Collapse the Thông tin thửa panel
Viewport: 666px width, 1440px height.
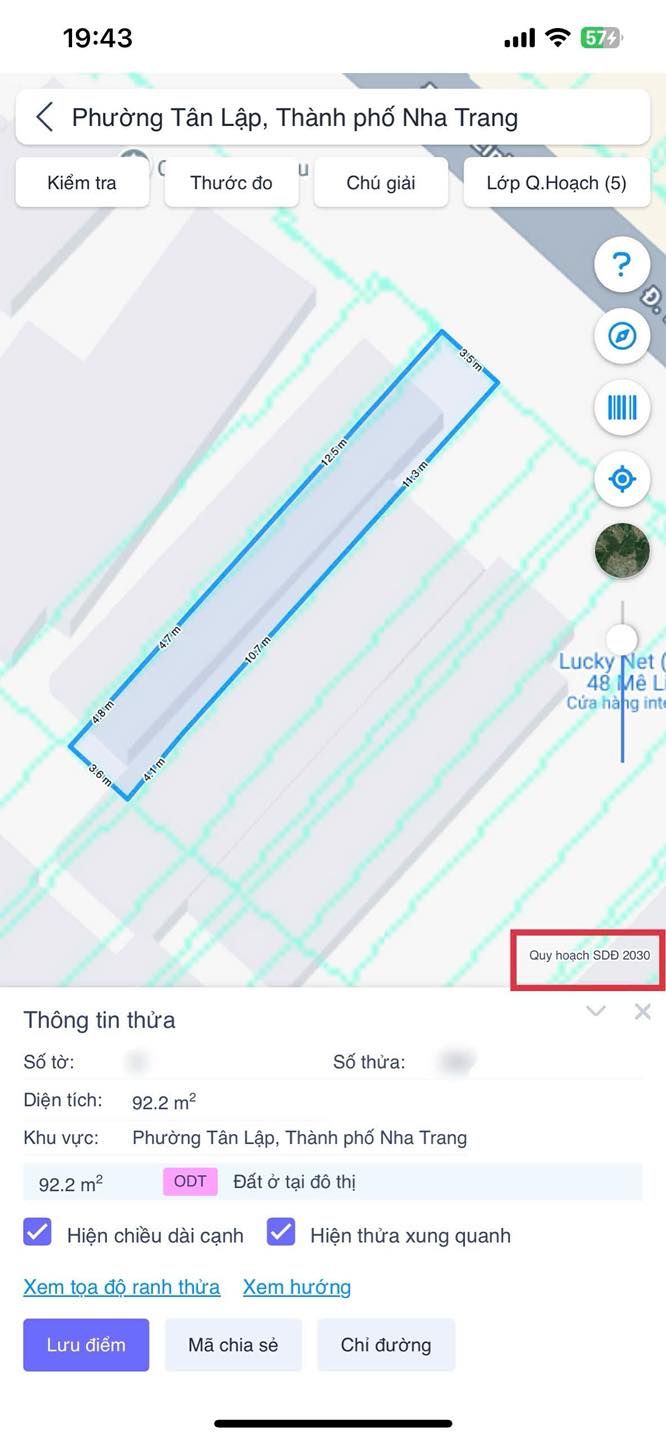point(596,1011)
